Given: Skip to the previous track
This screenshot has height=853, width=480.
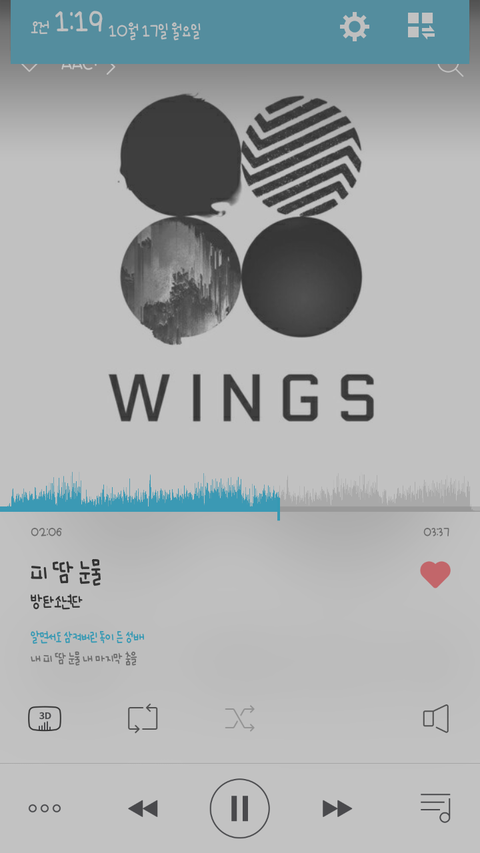Looking at the screenshot, I should point(143,808).
